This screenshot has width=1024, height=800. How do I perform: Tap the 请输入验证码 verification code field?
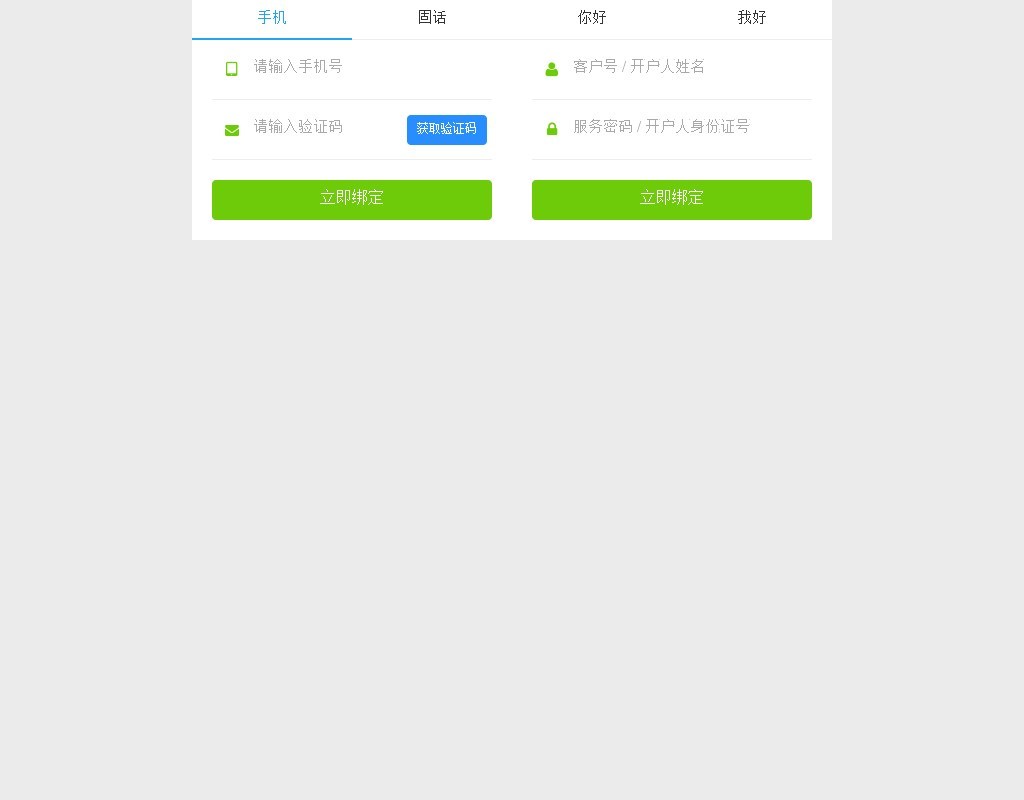[x=320, y=127]
